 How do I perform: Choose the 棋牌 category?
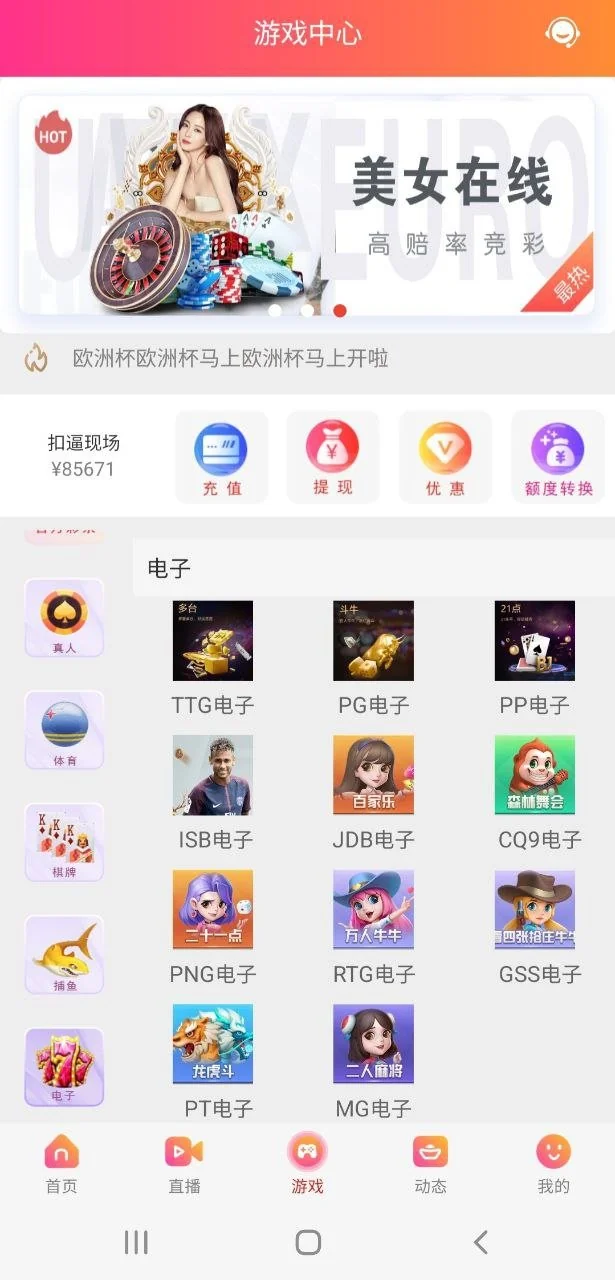(64, 842)
